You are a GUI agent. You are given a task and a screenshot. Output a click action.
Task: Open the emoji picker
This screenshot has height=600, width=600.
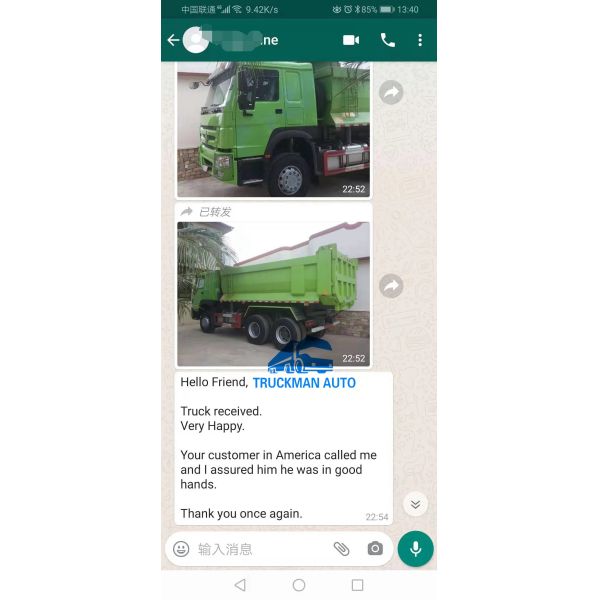tap(181, 549)
